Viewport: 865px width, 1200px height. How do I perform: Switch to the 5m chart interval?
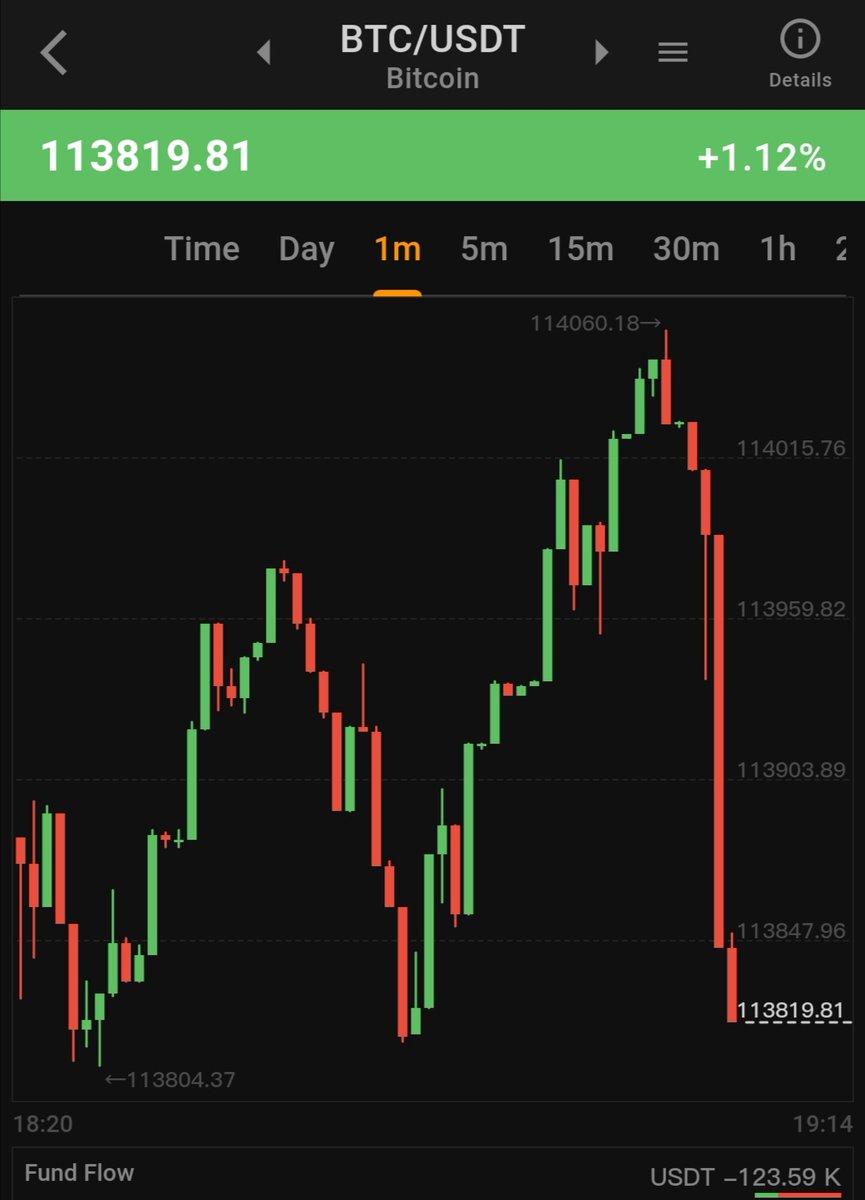pos(484,248)
